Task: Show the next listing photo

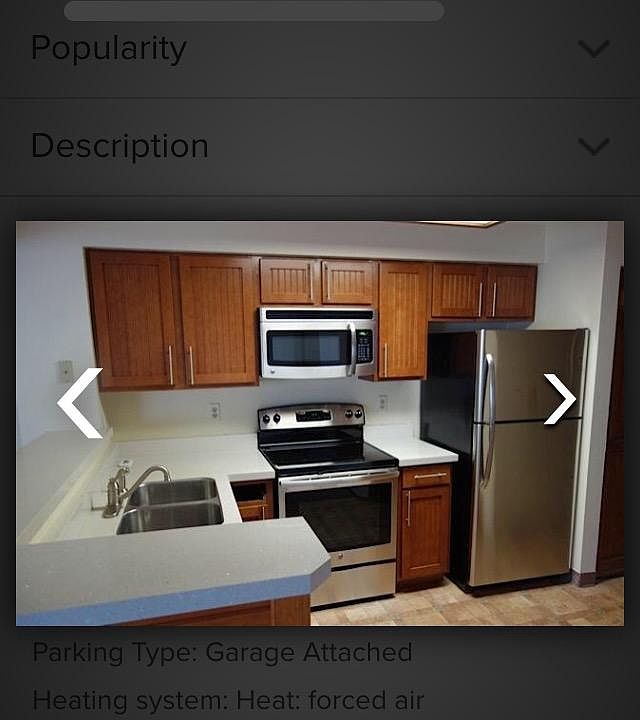Action: pyautogui.click(x=559, y=399)
